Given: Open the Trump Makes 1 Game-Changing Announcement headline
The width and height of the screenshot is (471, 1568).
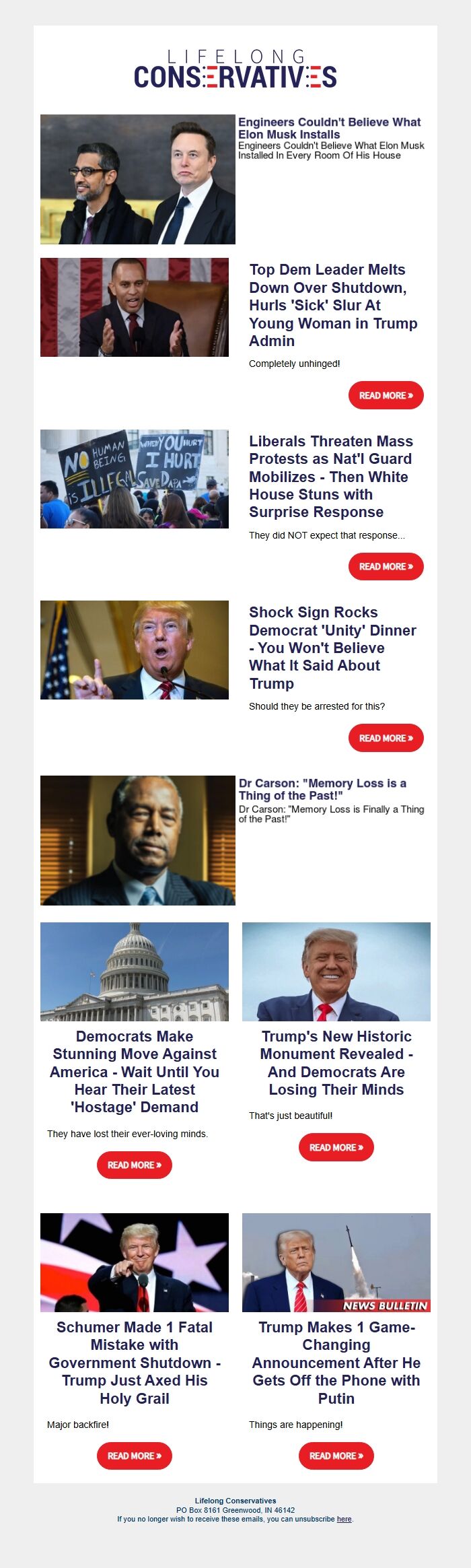Looking at the screenshot, I should [336, 1363].
